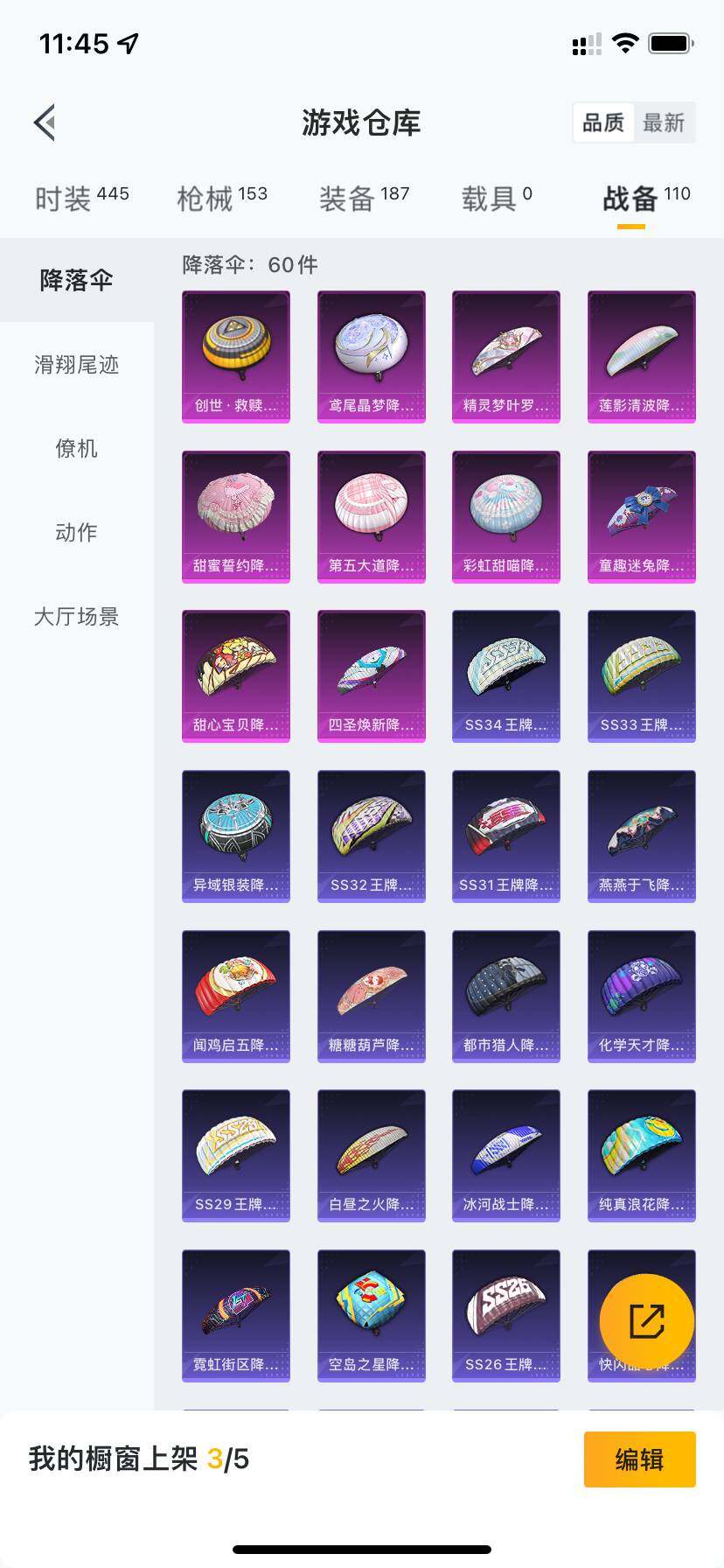
Task: Select the 霓虹街区 parachute
Action: click(235, 1316)
